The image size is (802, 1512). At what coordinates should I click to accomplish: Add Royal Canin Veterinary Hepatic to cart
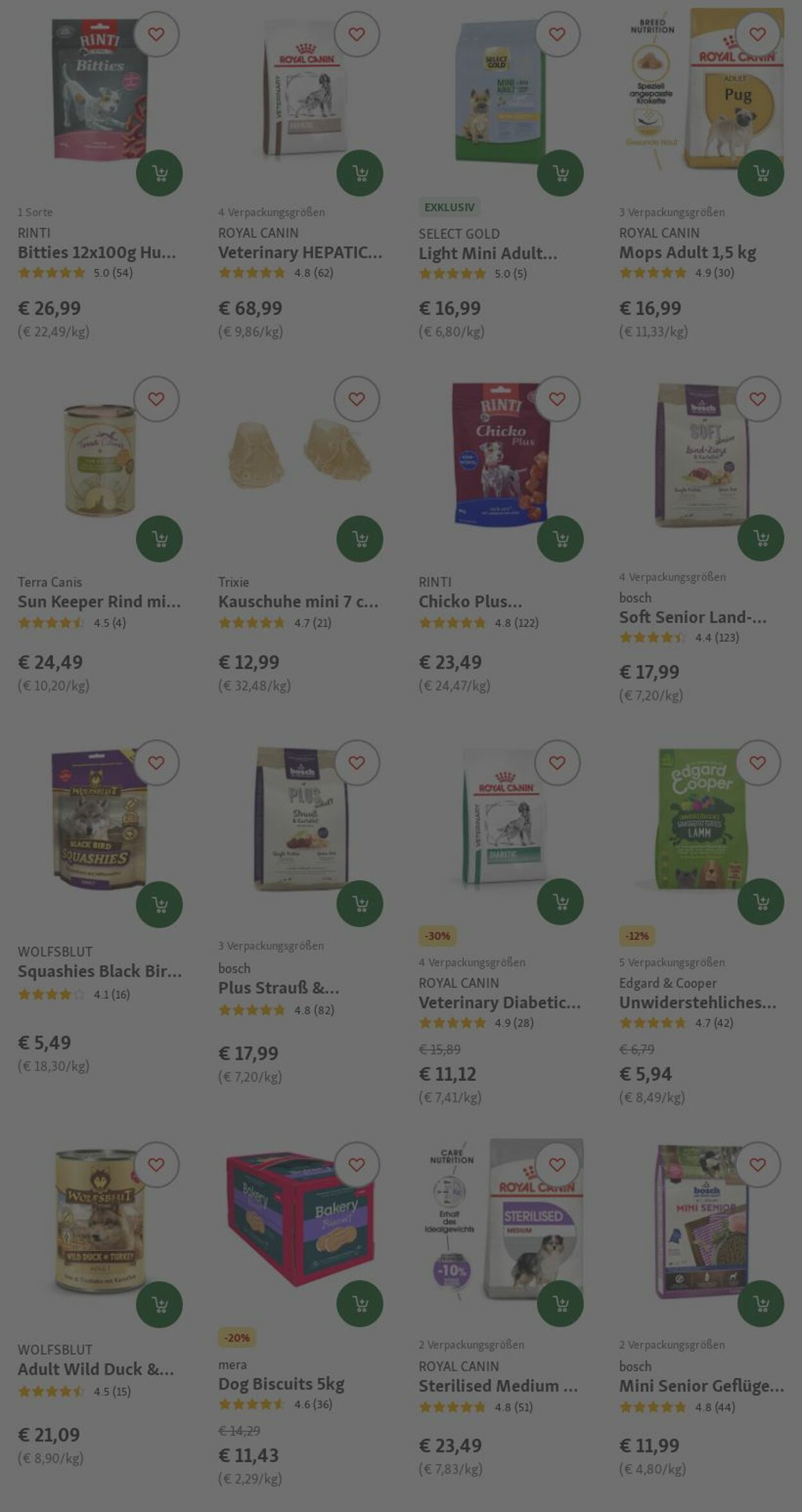tap(359, 173)
